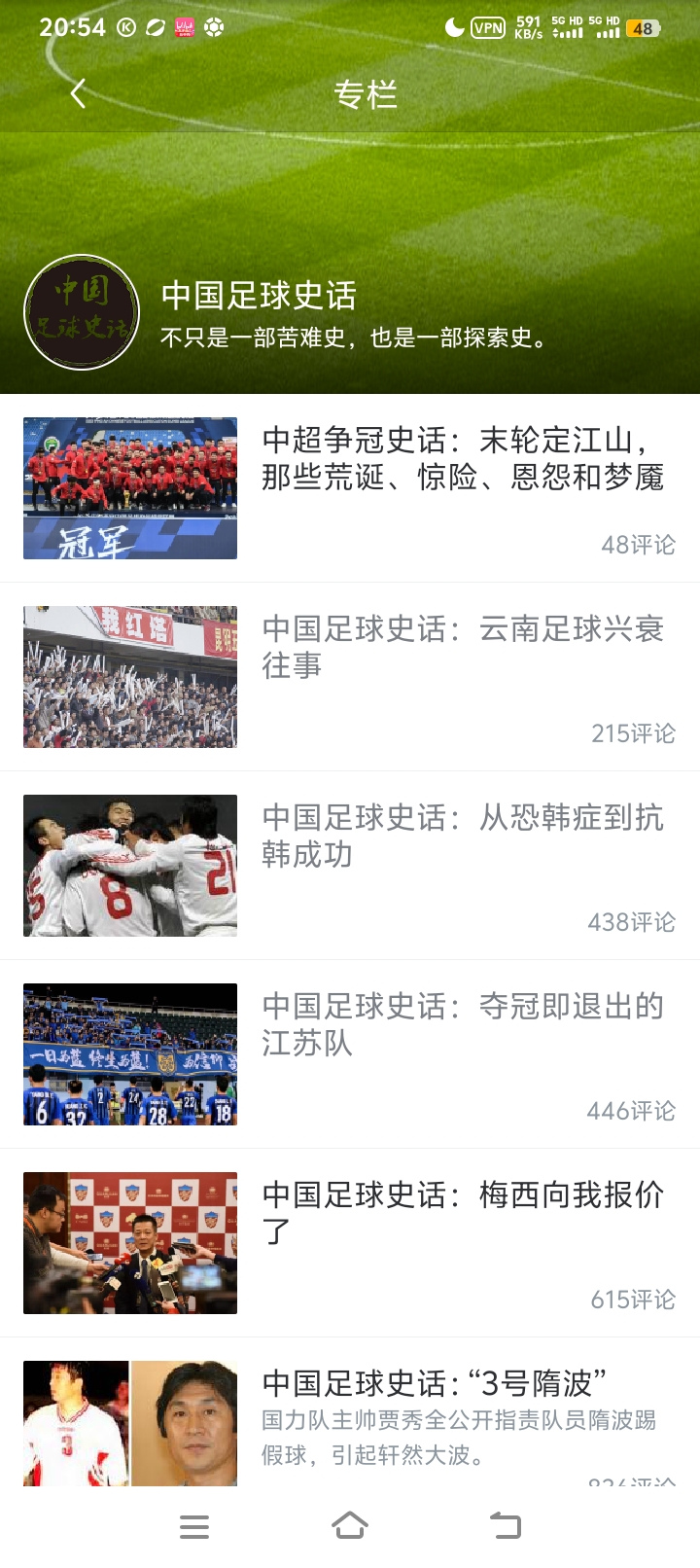Tap the leaf browser icon in the status bar
The image size is (700, 1568).
(154, 27)
